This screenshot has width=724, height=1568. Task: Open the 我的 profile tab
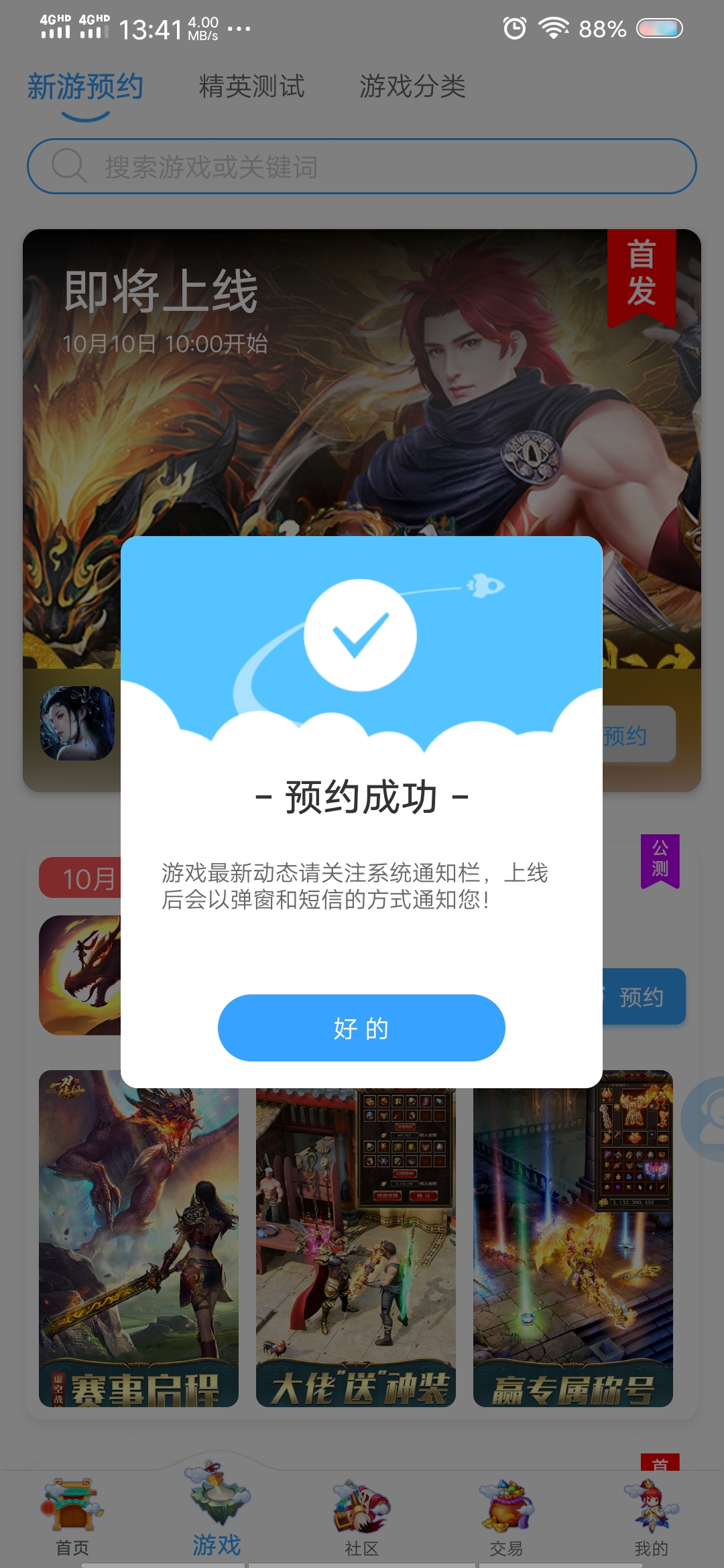point(650,1519)
